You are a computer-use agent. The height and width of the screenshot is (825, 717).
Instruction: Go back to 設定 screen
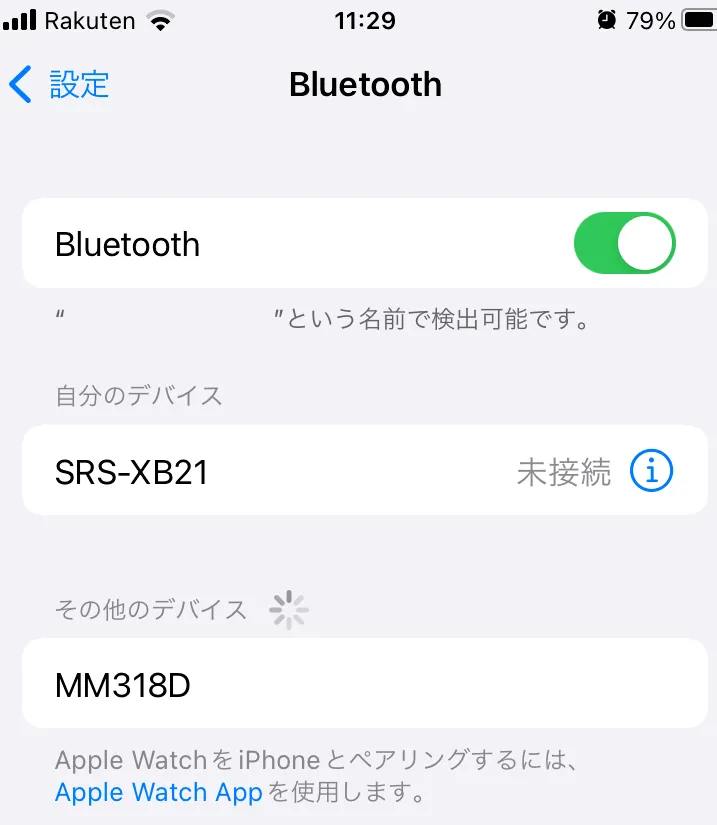(x=60, y=85)
